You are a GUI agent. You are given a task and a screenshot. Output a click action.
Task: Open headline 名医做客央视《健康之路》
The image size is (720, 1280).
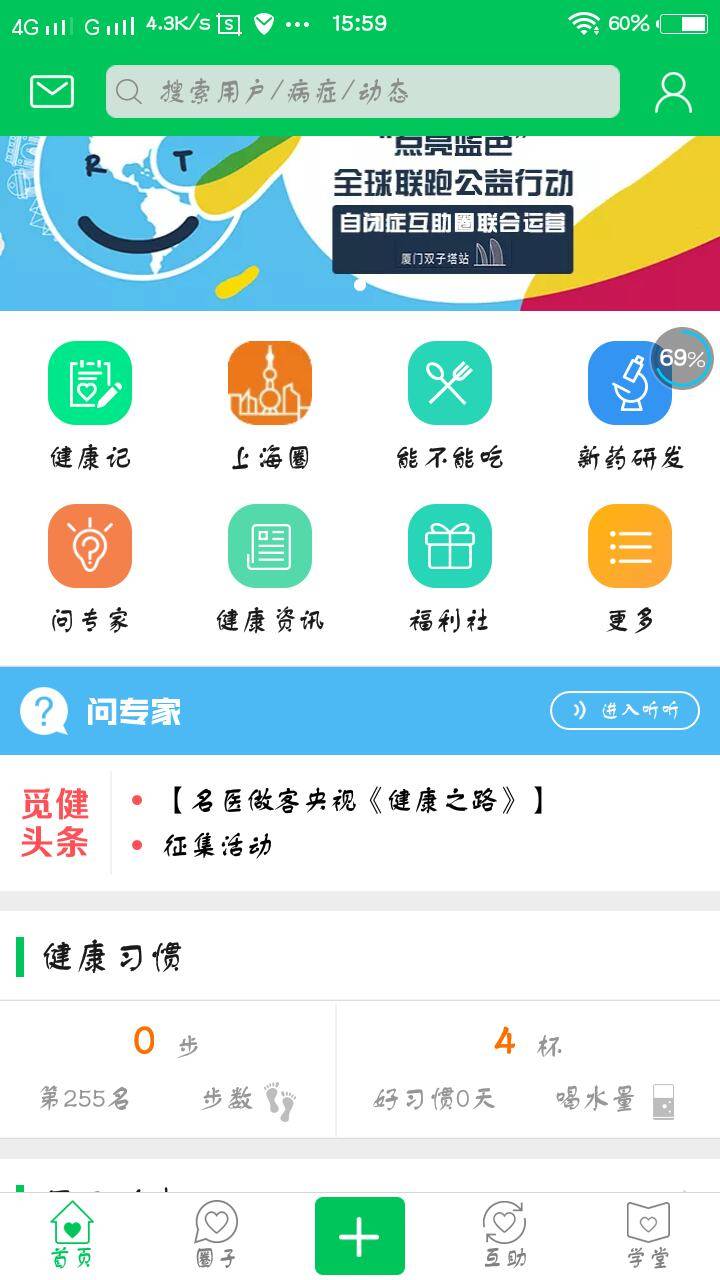point(356,800)
